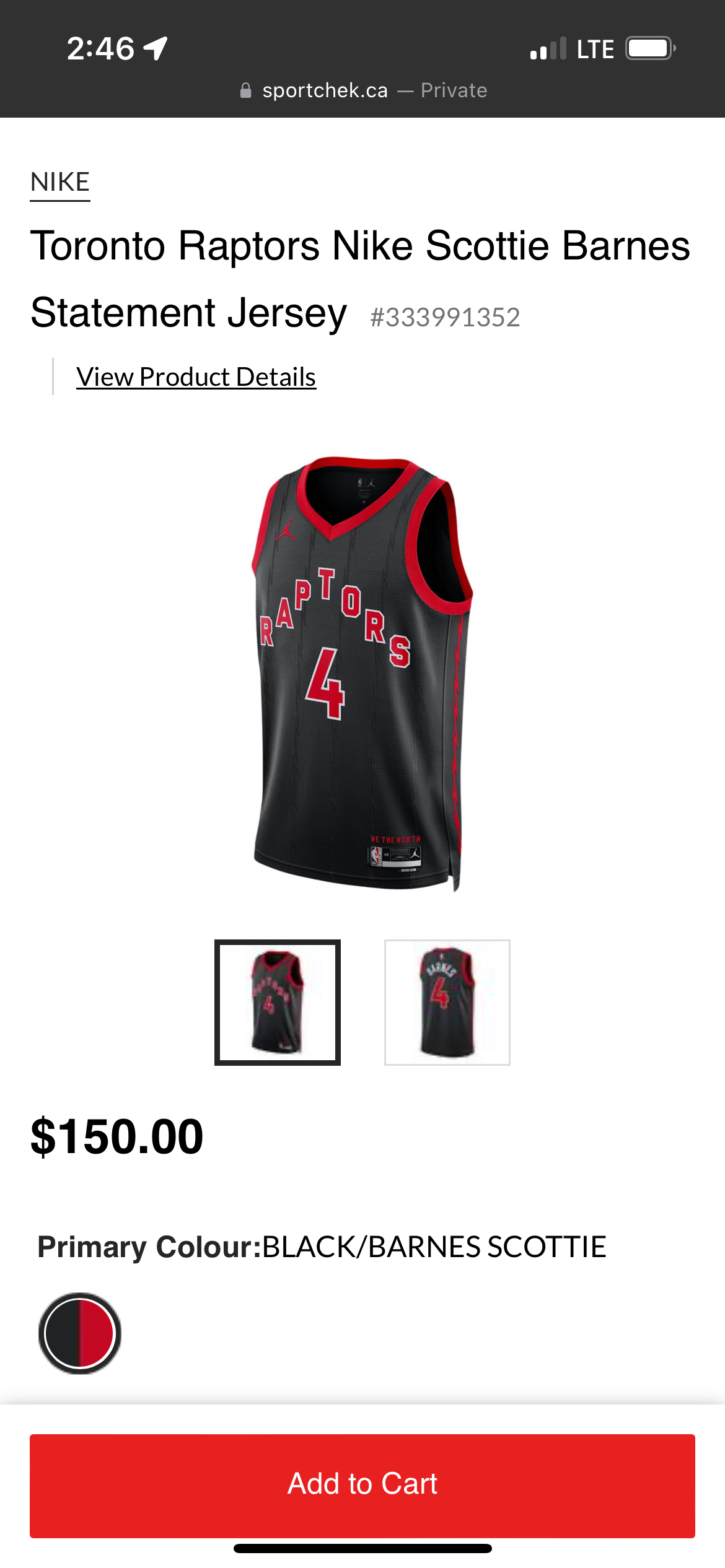Open the main jersey product image
This screenshot has width=725, height=1568.
(x=362, y=674)
